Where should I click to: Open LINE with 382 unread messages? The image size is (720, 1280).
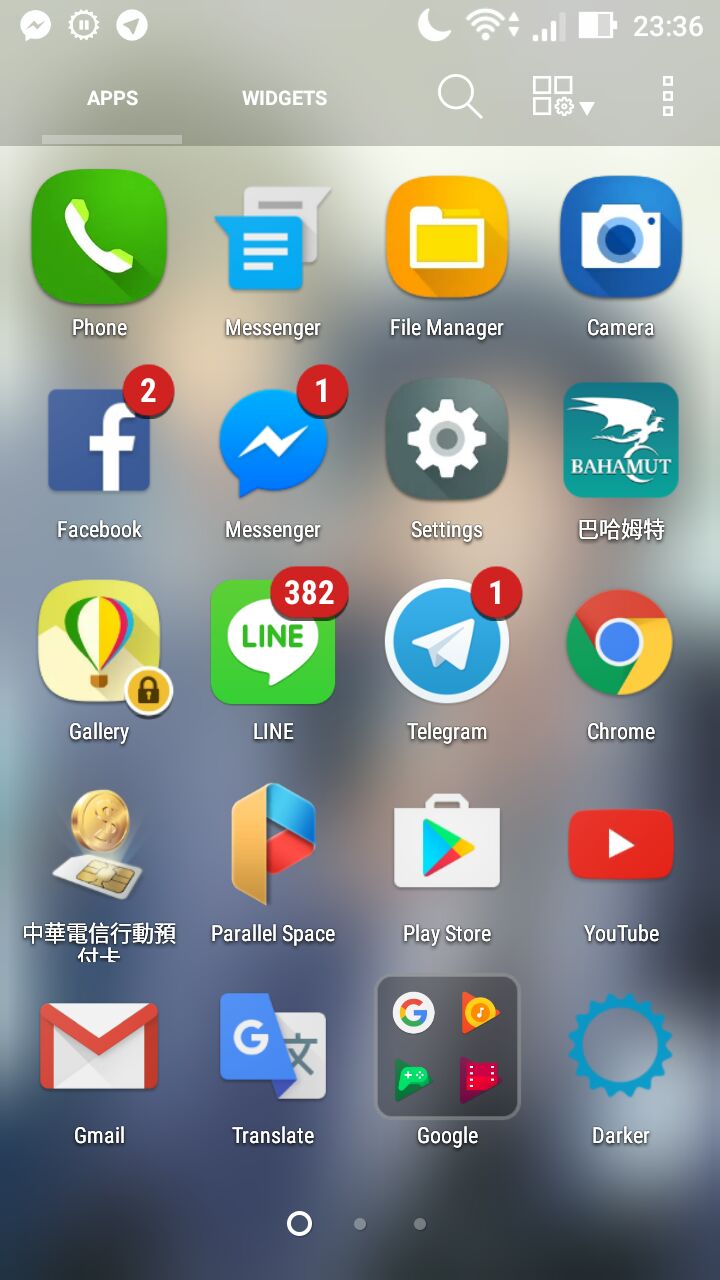click(x=273, y=642)
